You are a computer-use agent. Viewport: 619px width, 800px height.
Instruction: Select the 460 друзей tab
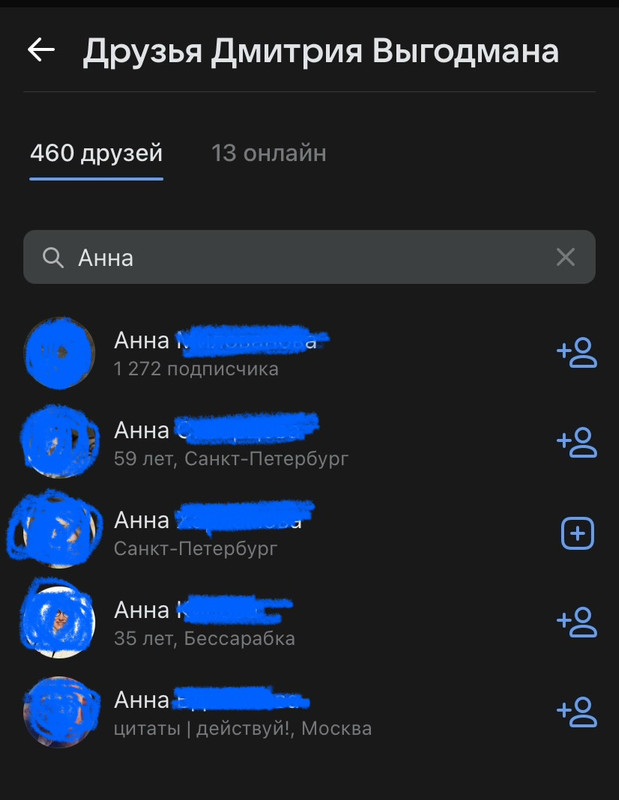coord(96,154)
